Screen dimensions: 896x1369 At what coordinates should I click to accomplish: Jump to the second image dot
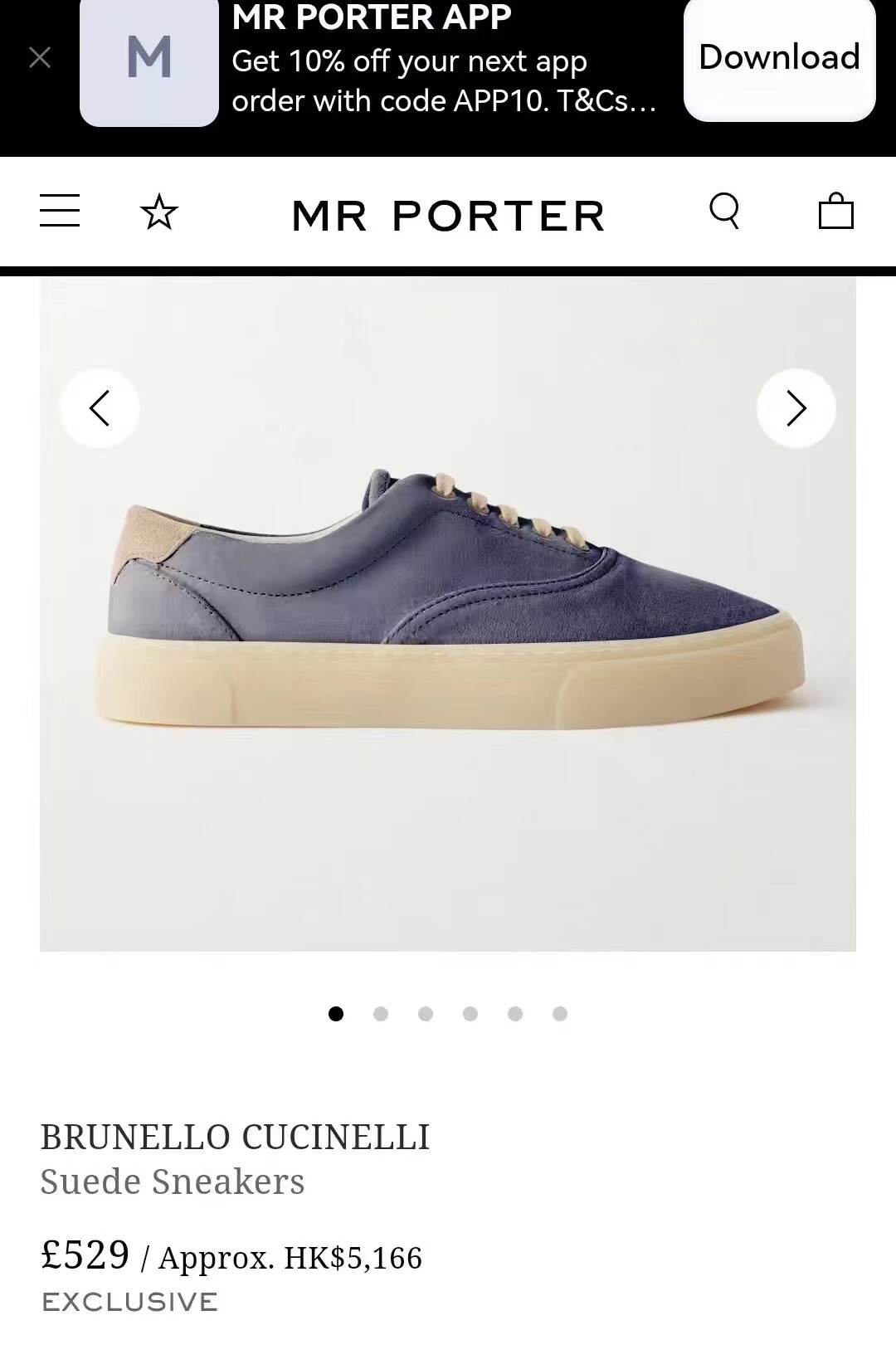coord(381,1014)
